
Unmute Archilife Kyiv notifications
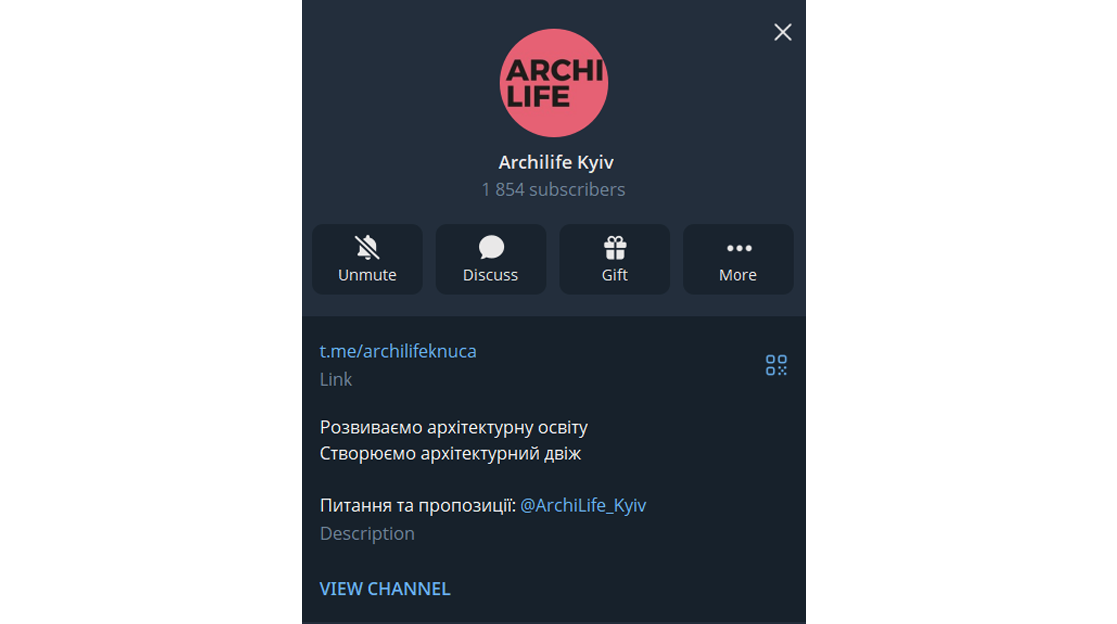pyautogui.click(x=367, y=259)
